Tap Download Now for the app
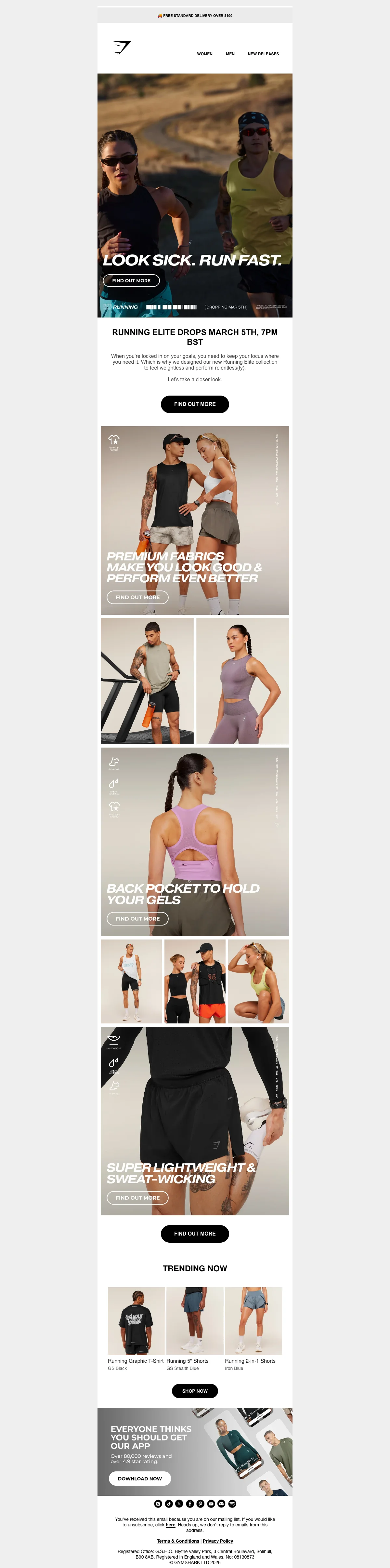Screen dimensions: 390x1568 coord(139,1478)
